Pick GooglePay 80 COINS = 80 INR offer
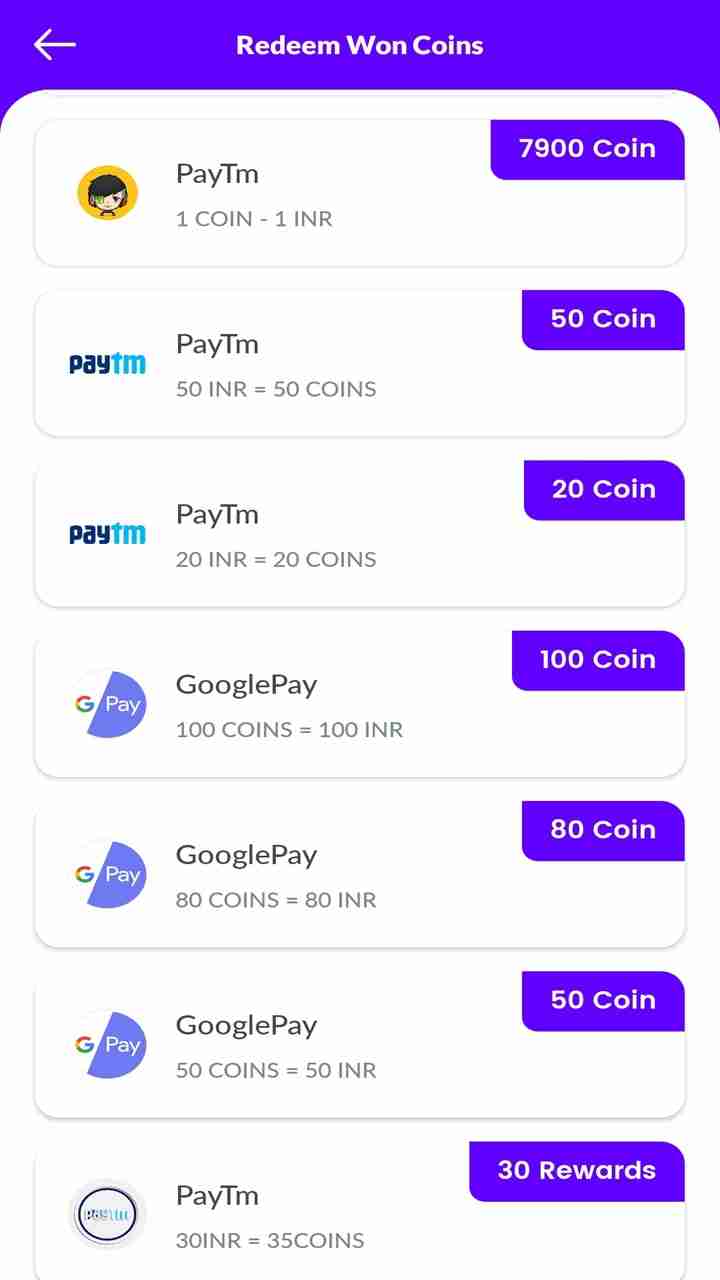Viewport: 720px width, 1280px height. click(360, 875)
